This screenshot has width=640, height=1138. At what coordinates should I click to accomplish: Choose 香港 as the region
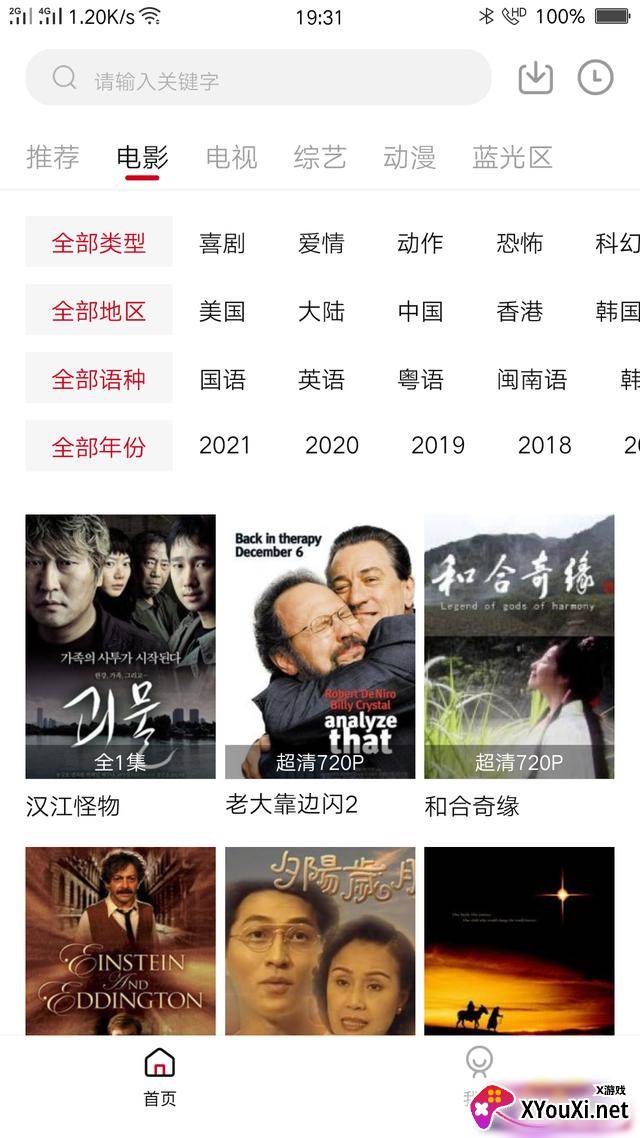pos(519,311)
